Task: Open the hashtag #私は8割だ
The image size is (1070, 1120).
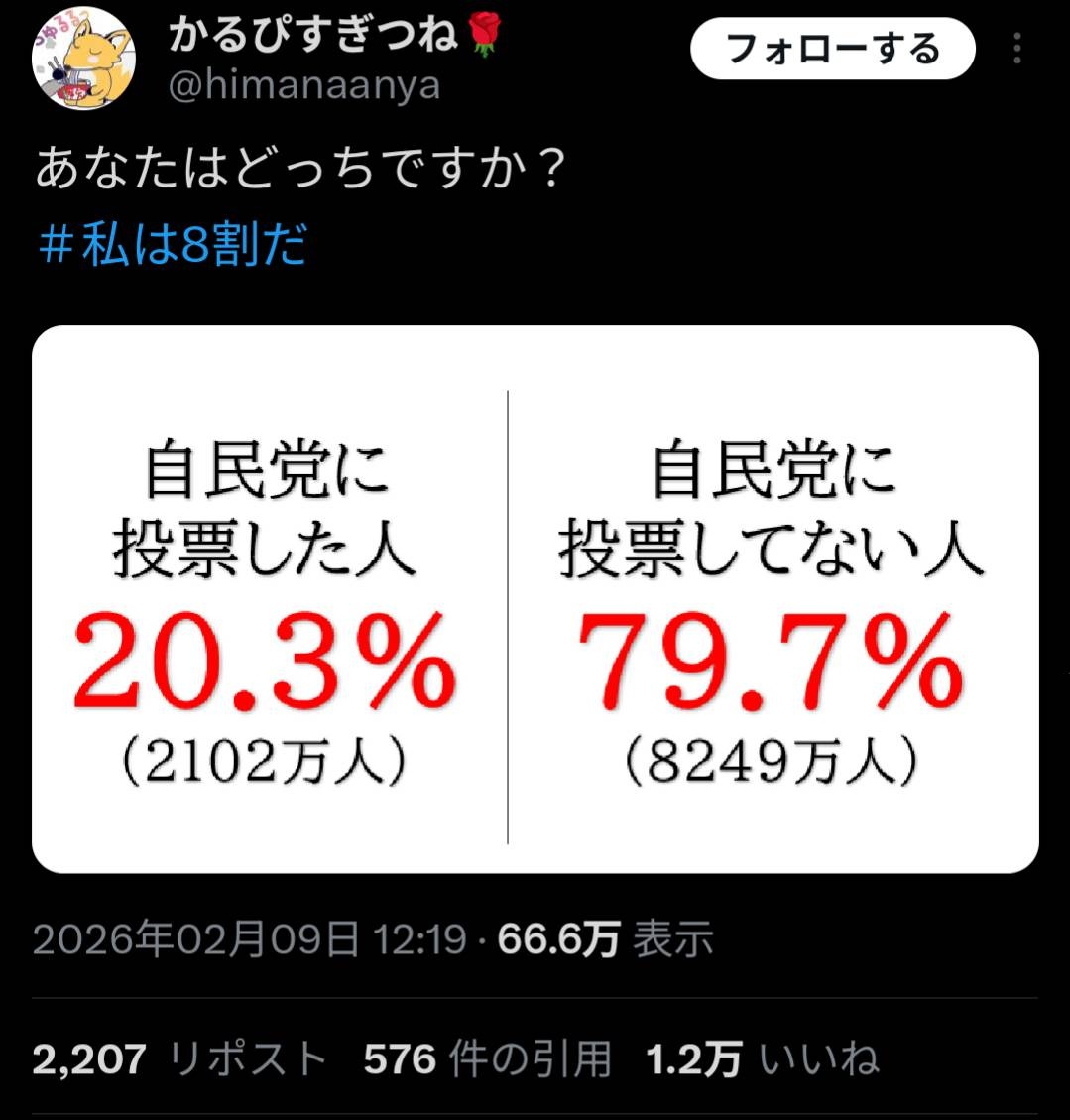Action: tap(172, 245)
